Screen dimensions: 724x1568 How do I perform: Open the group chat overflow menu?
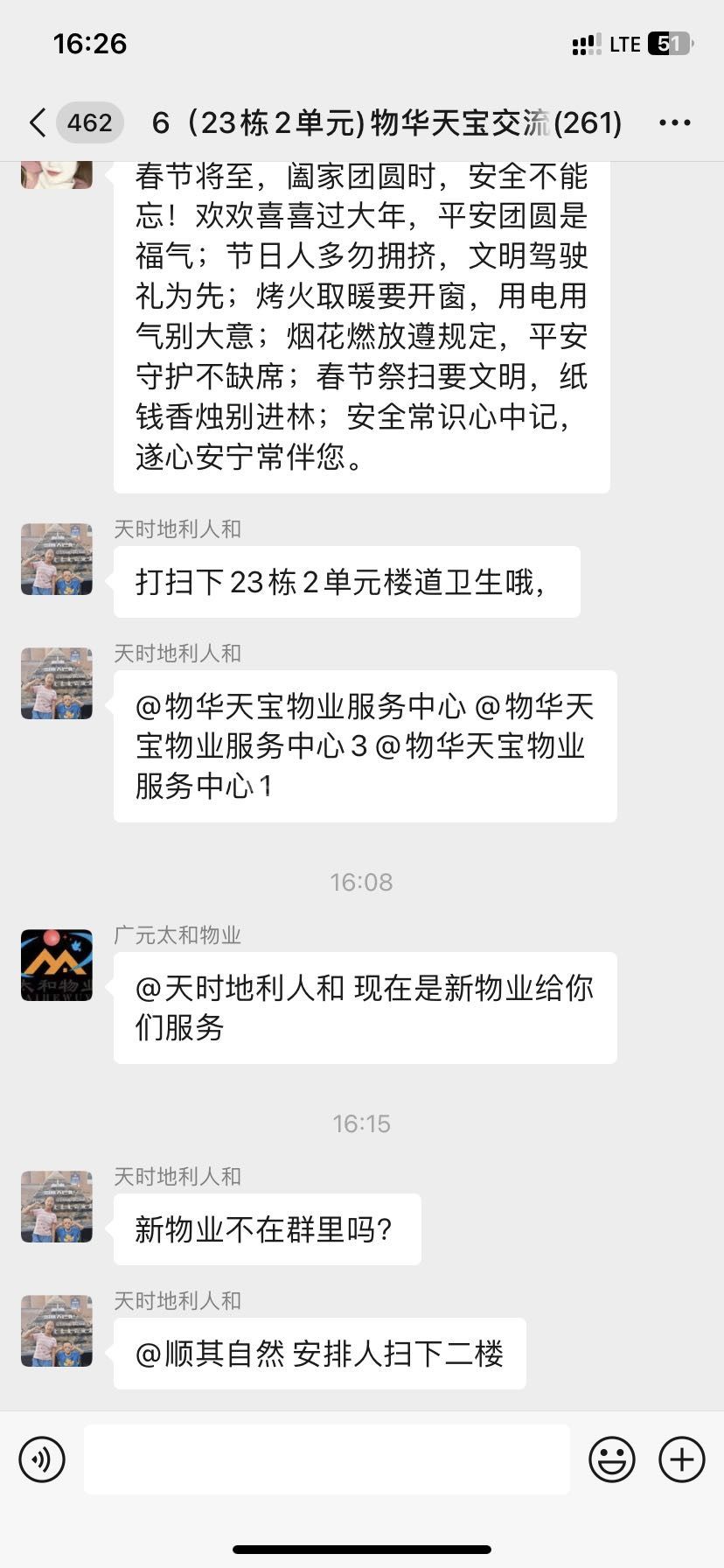pos(674,122)
